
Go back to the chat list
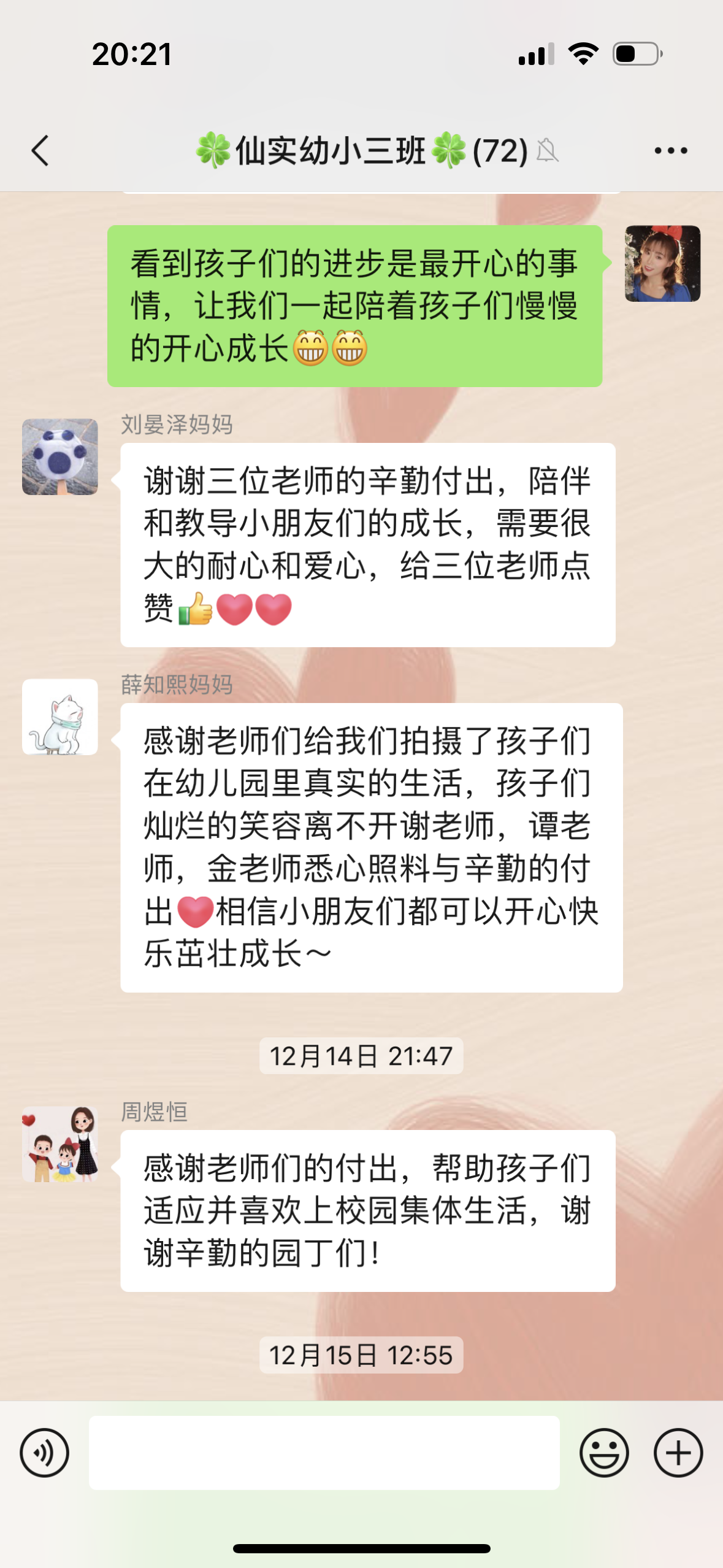pos(40,151)
